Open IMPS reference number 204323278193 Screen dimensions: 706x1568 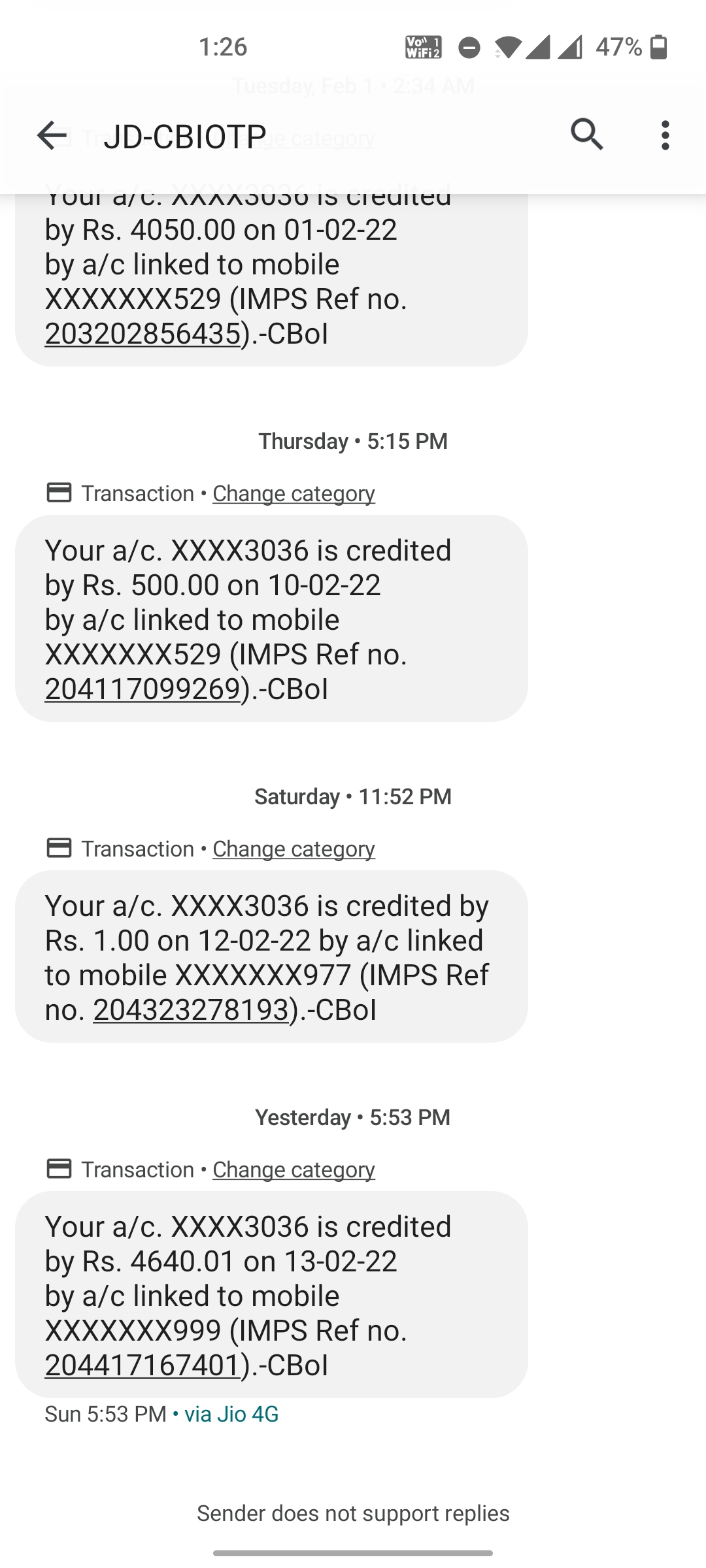(x=191, y=1010)
